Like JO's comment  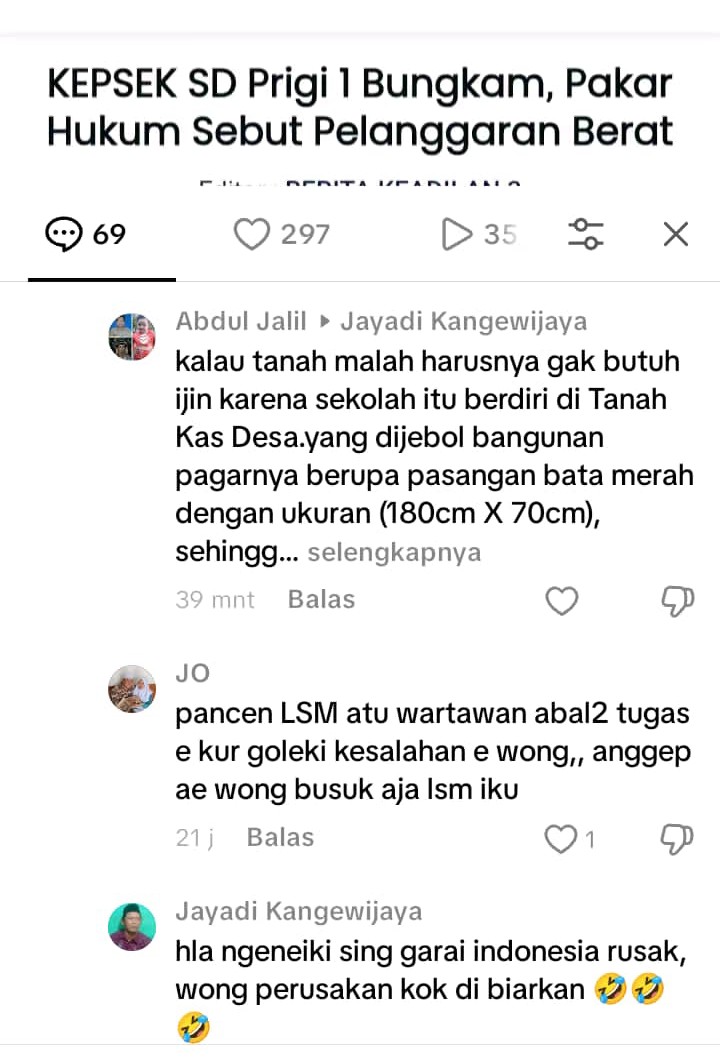pos(561,839)
